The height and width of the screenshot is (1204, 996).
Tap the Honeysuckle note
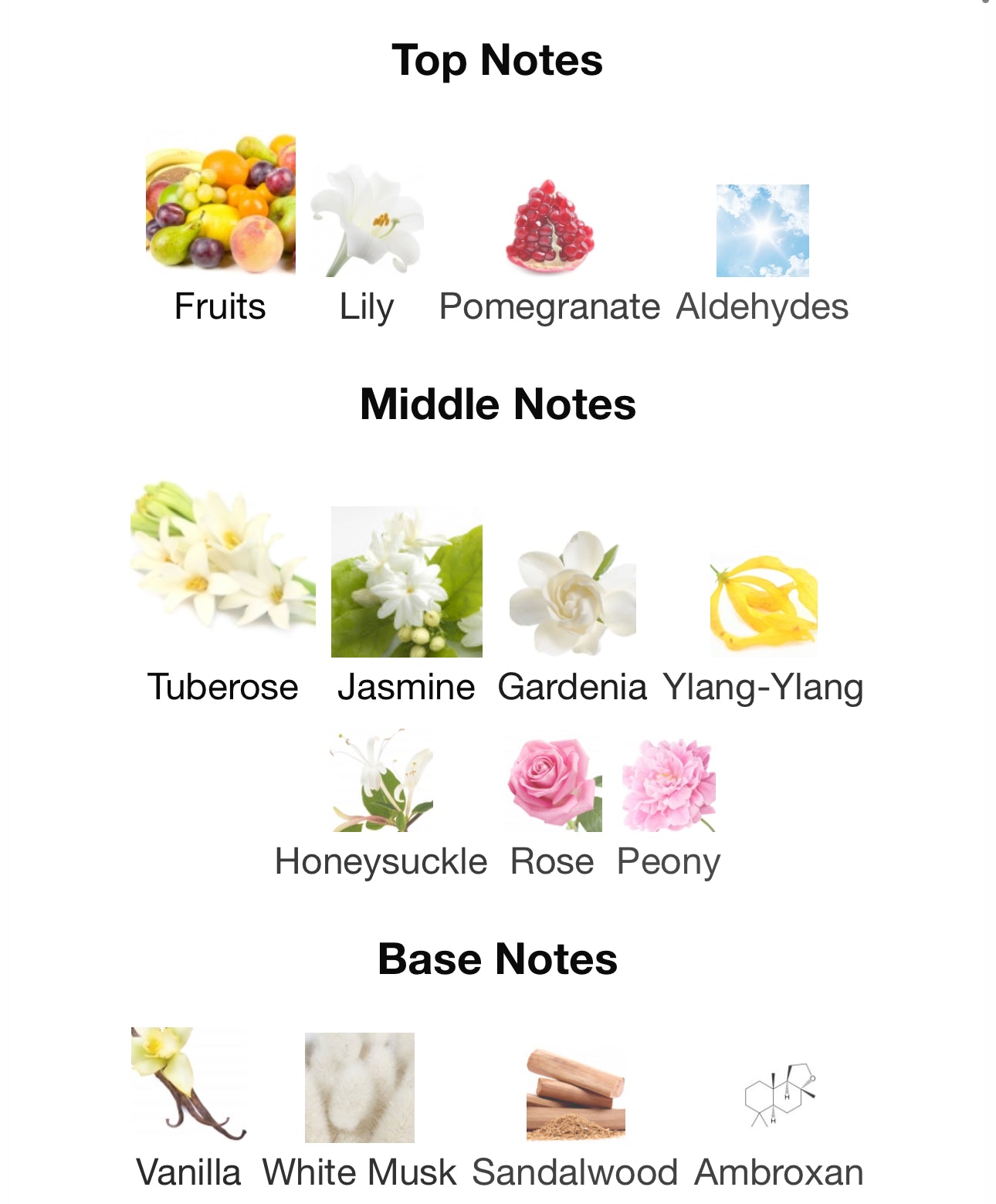coord(381,781)
